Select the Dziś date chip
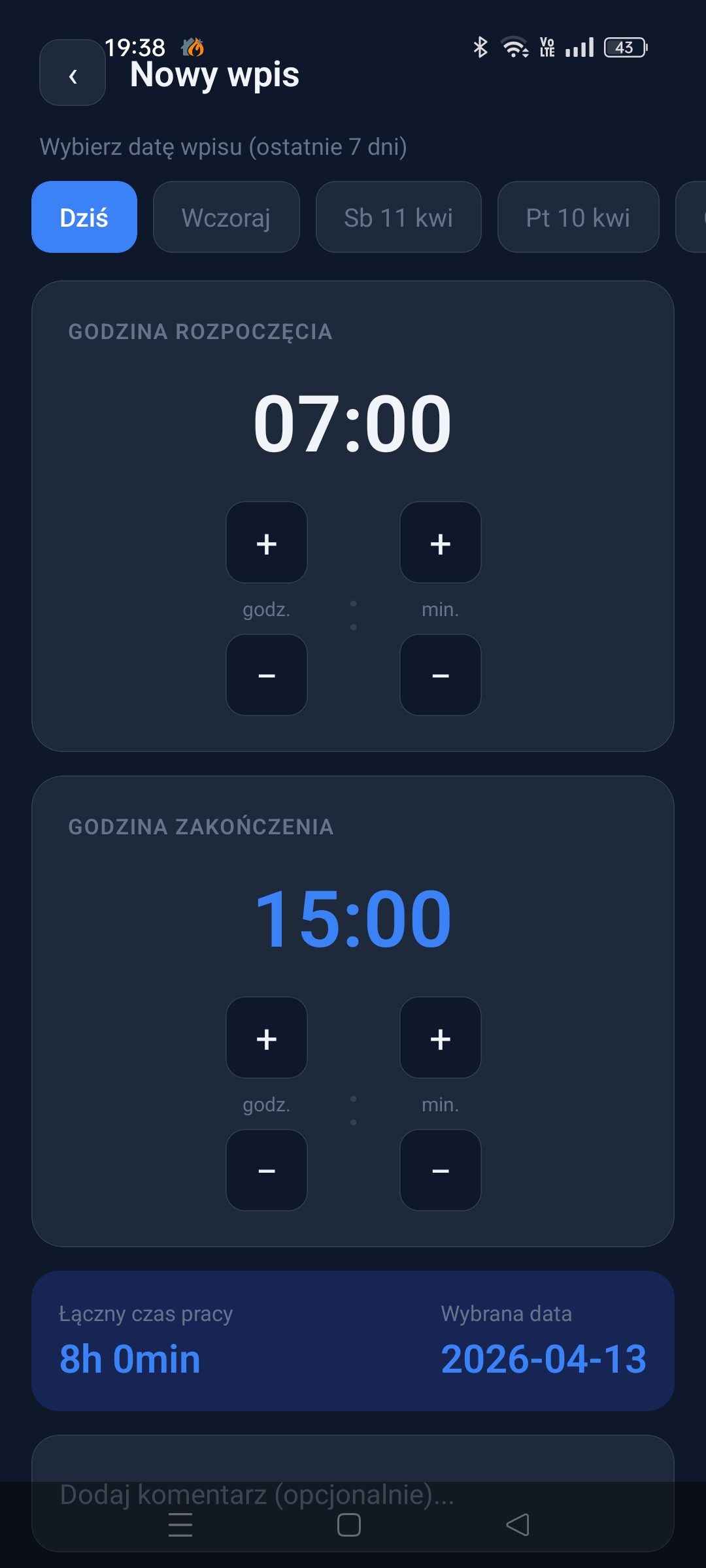Screen dimensions: 706x1568 [x=84, y=217]
